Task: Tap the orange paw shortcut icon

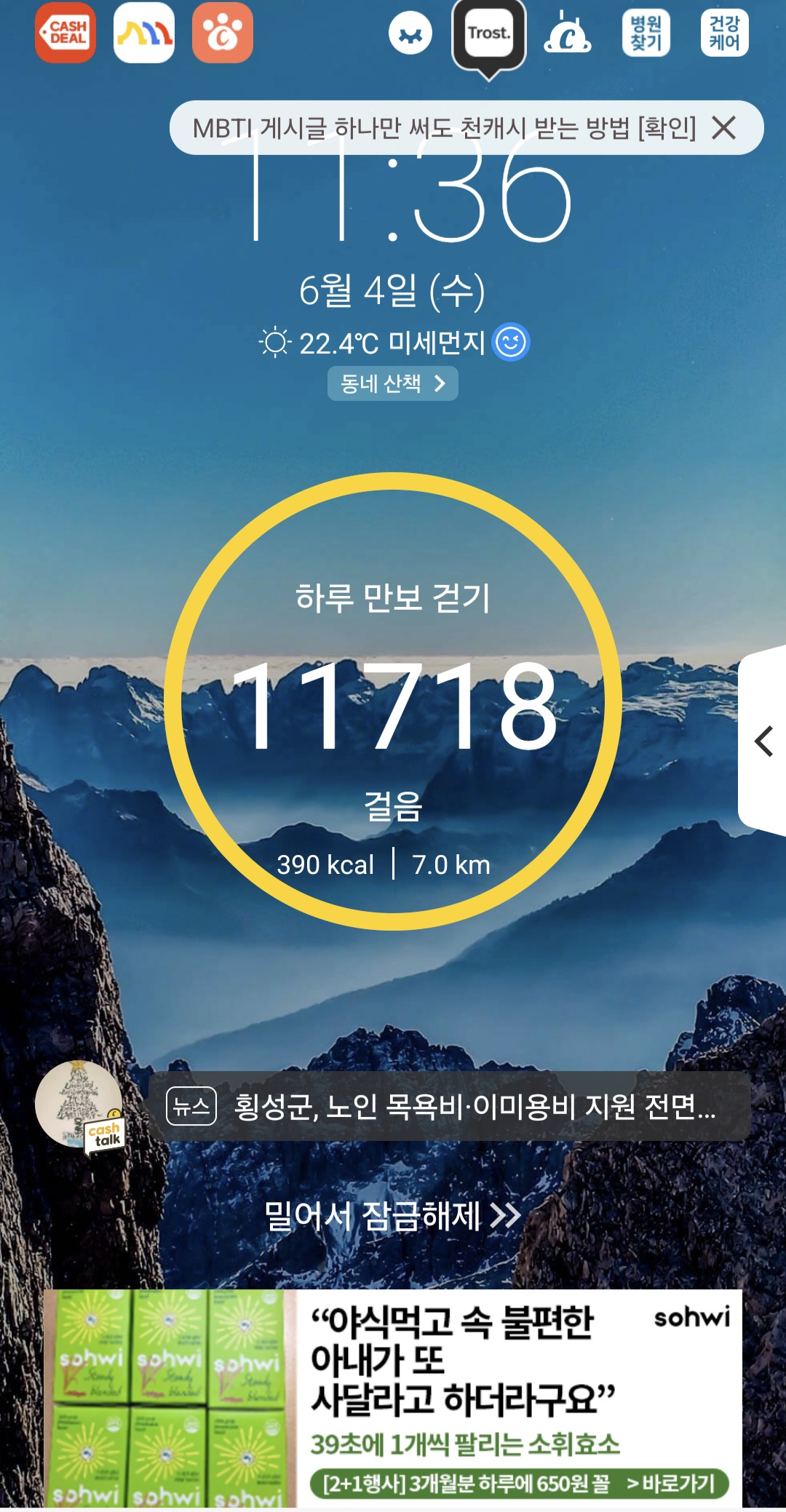Action: [x=223, y=33]
